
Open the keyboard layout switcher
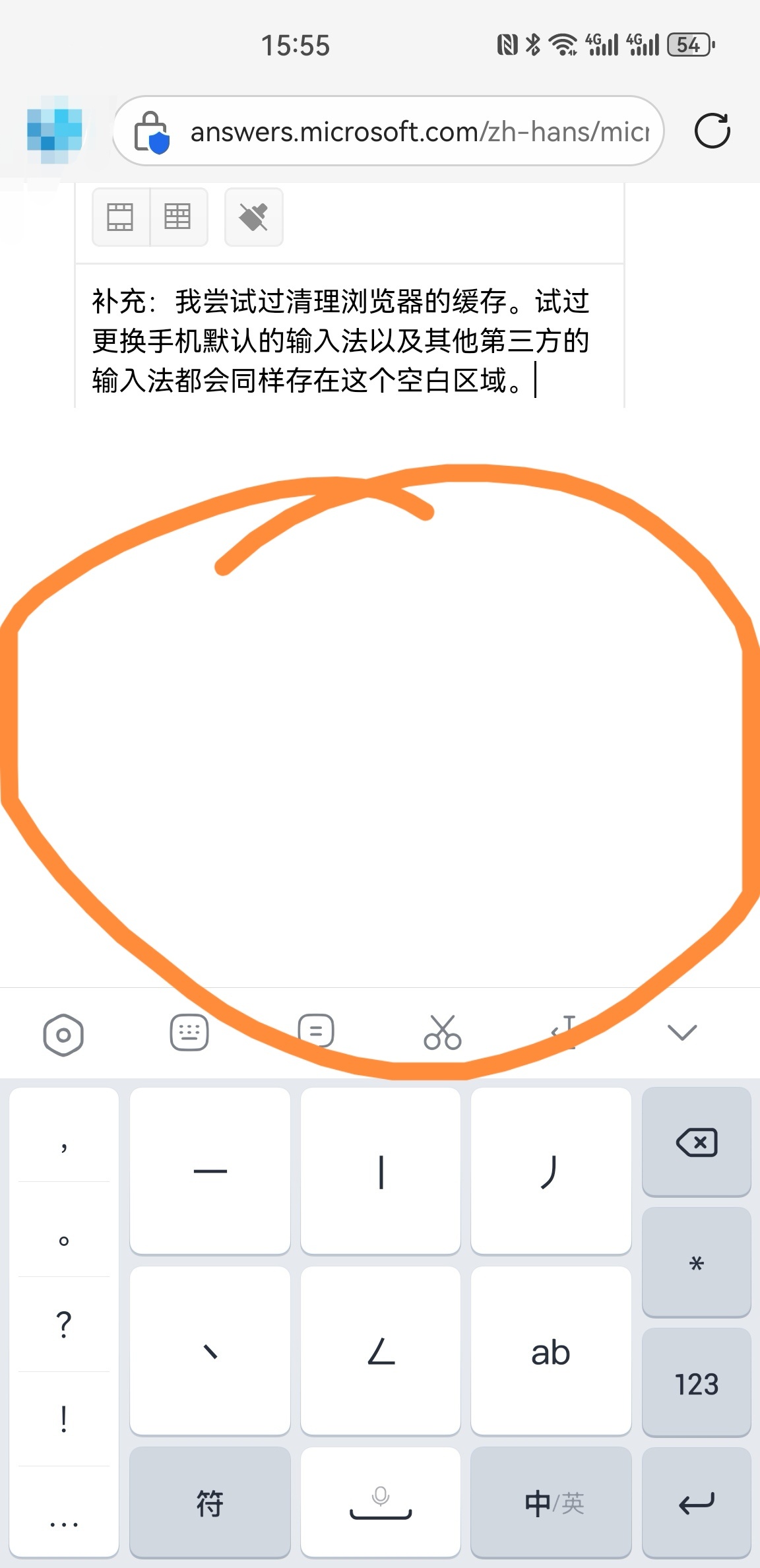189,1033
